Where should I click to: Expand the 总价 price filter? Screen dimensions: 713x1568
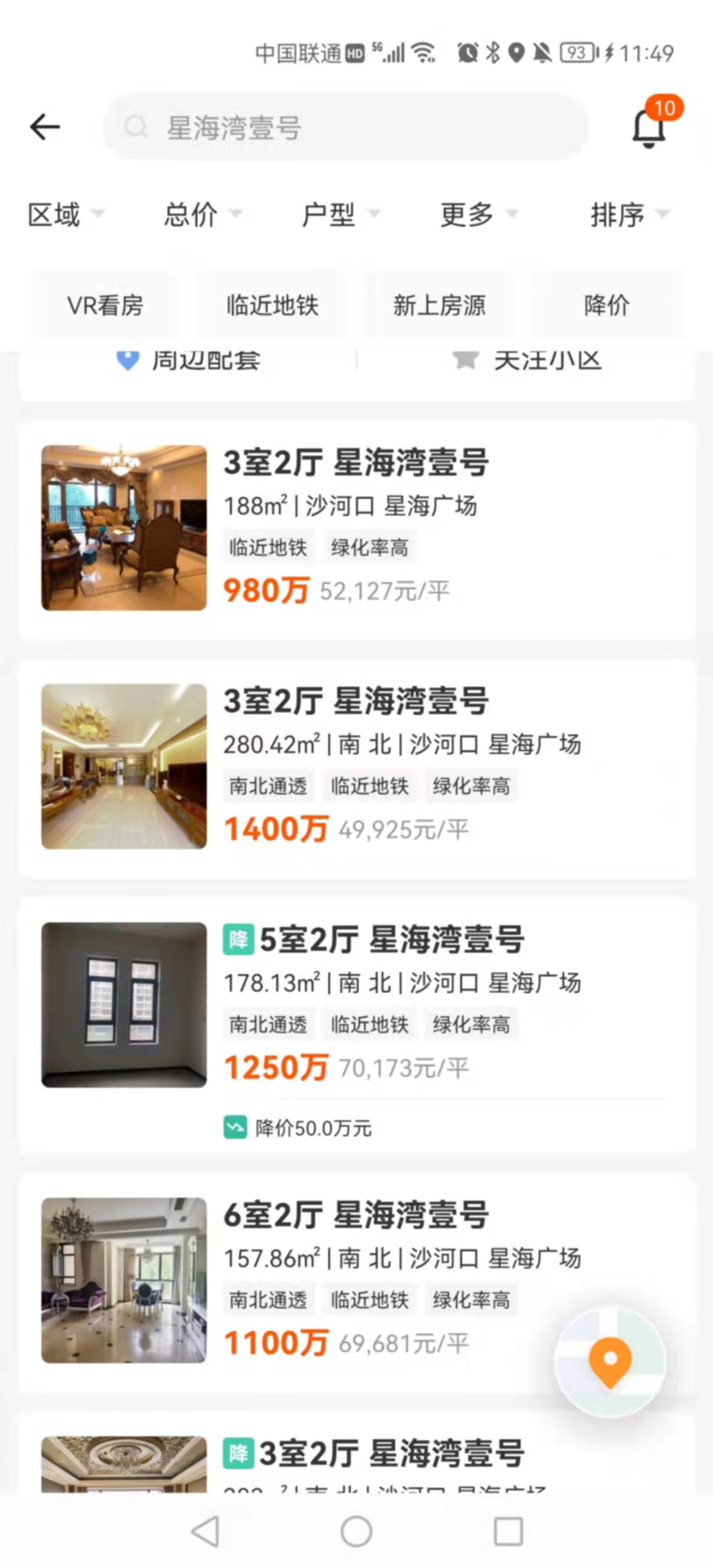coord(198,214)
